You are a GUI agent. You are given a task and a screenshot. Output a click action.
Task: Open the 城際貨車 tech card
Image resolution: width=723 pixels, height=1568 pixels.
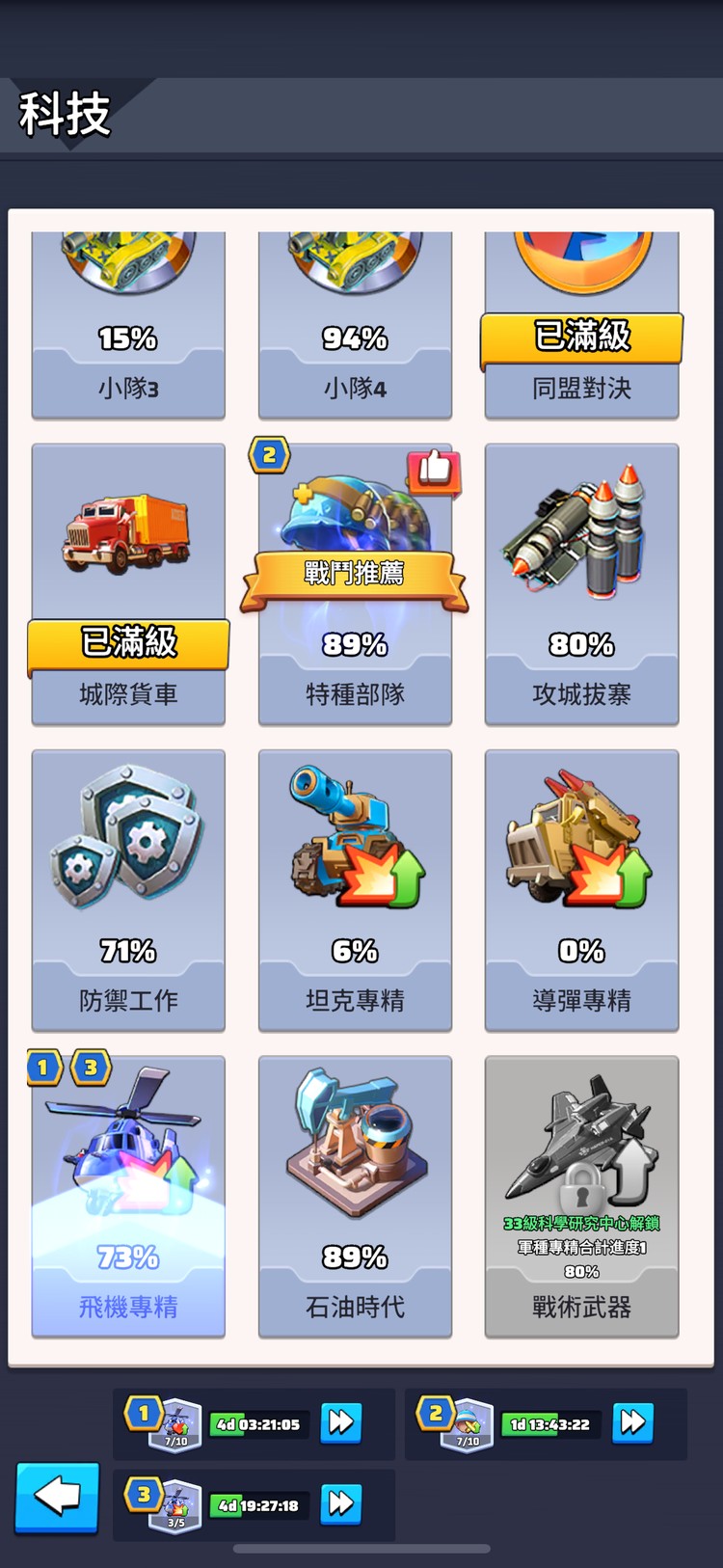click(x=128, y=583)
